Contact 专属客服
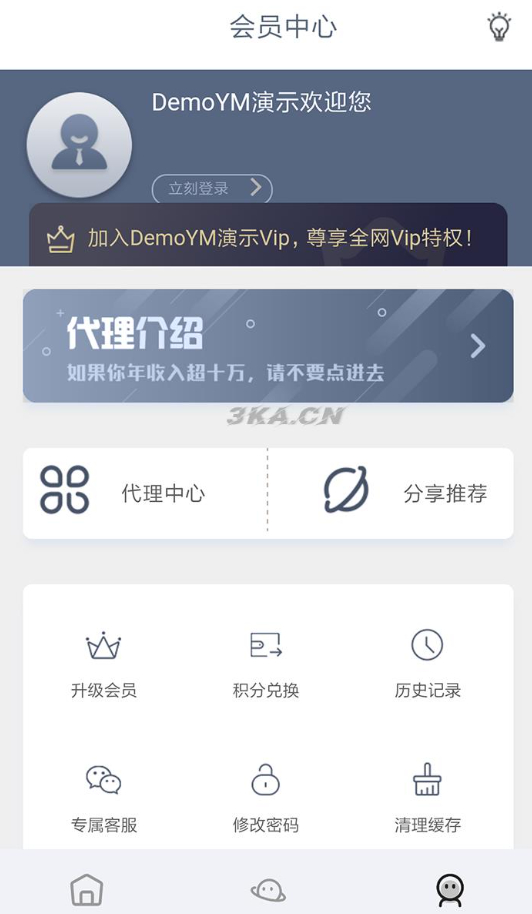Image resolution: width=532 pixels, height=914 pixels. pyautogui.click(x=104, y=799)
